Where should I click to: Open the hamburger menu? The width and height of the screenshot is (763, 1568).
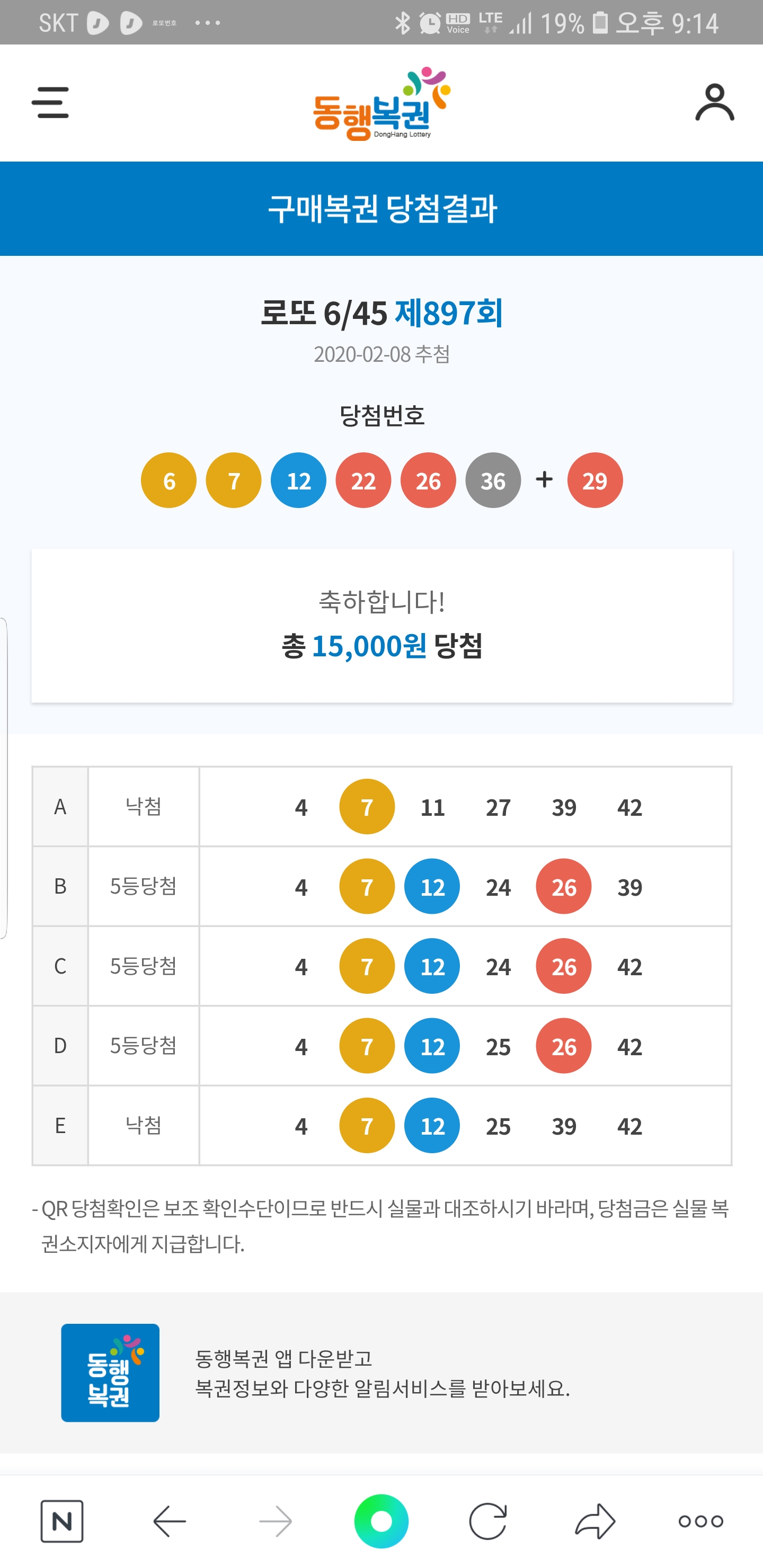[50, 102]
